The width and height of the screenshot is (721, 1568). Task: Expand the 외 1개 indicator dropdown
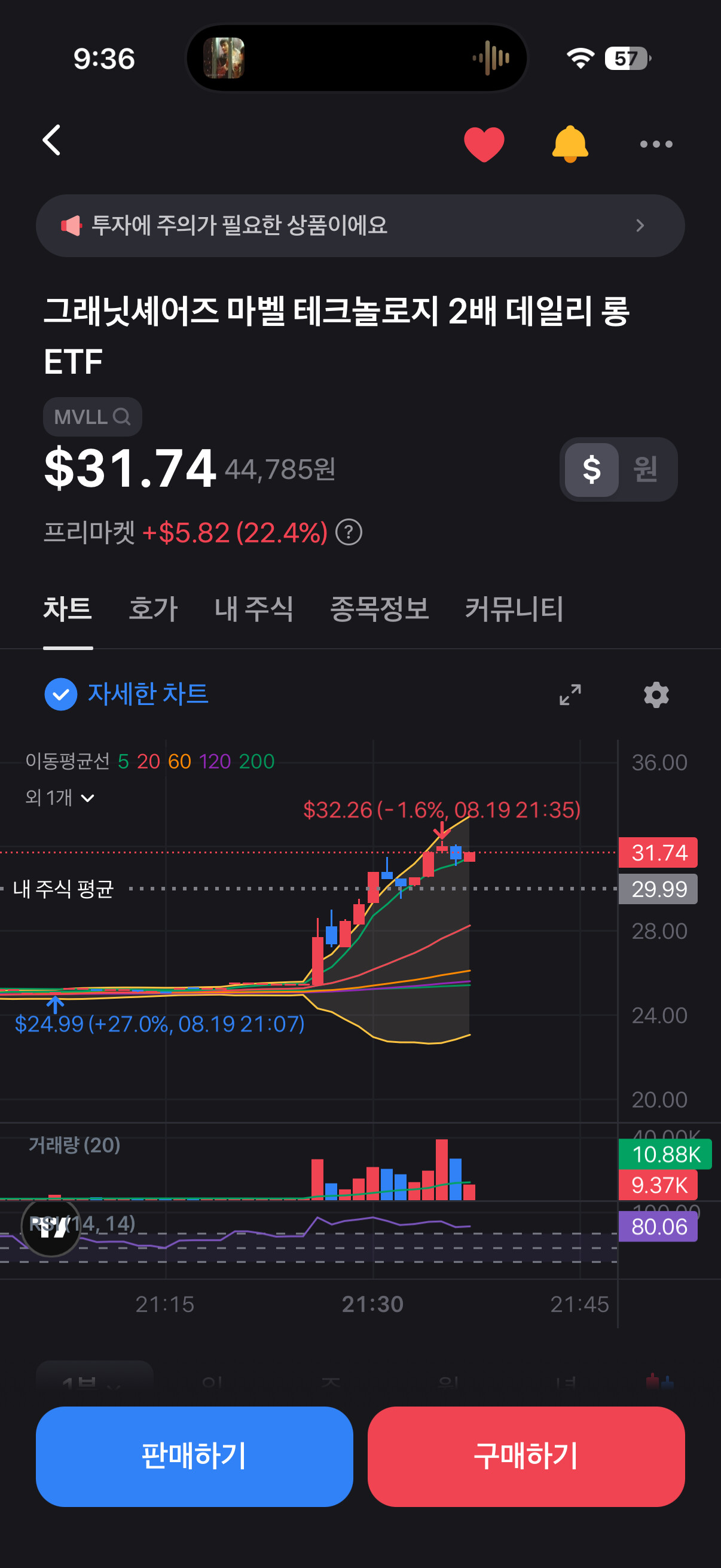point(60,798)
